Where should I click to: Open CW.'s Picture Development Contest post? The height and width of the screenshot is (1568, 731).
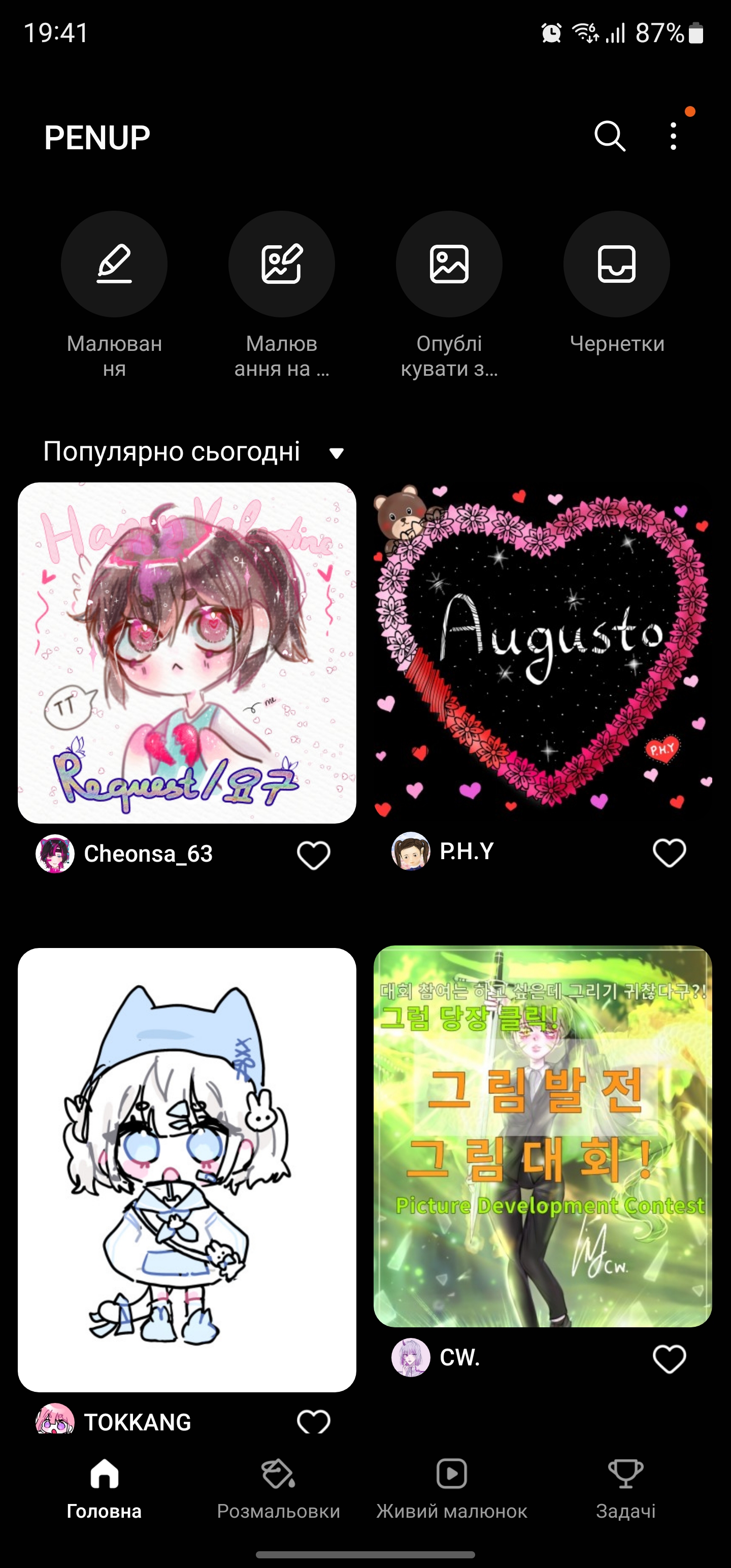(x=542, y=1136)
